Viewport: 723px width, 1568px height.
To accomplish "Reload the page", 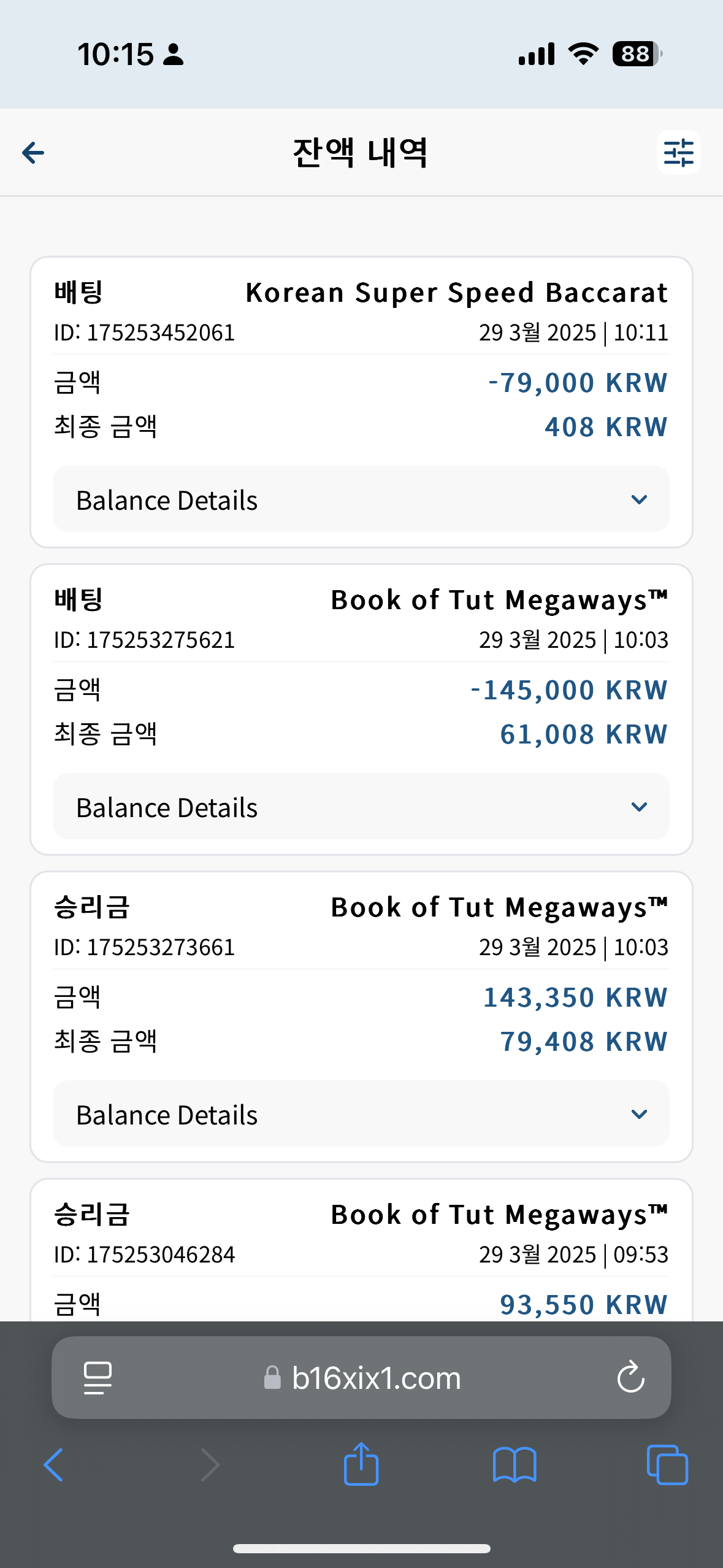I will coord(630,1377).
